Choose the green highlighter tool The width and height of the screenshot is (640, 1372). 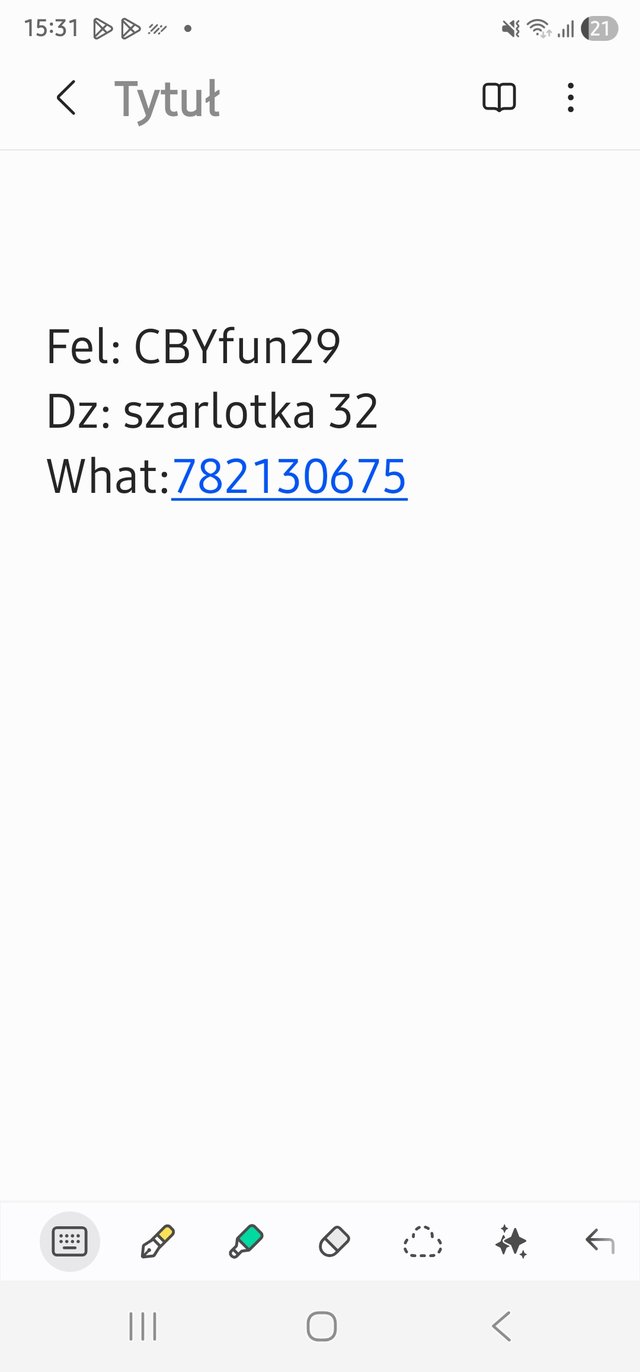[246, 1242]
